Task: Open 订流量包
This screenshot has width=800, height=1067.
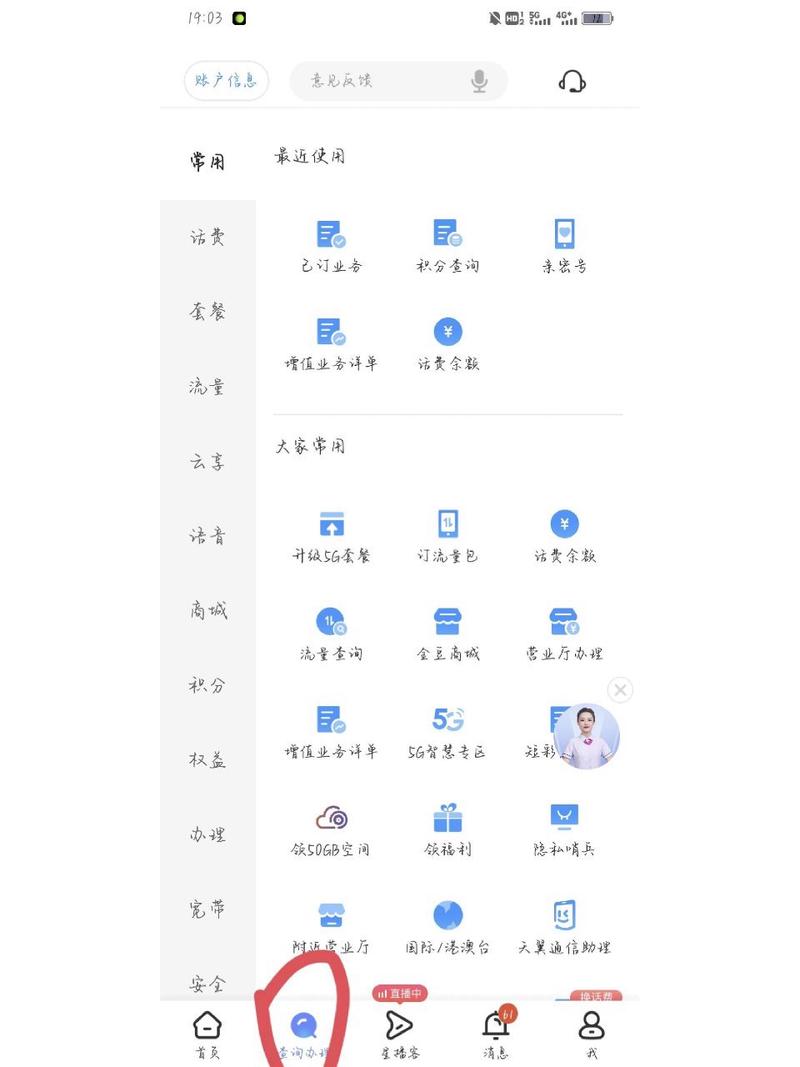Action: click(448, 536)
